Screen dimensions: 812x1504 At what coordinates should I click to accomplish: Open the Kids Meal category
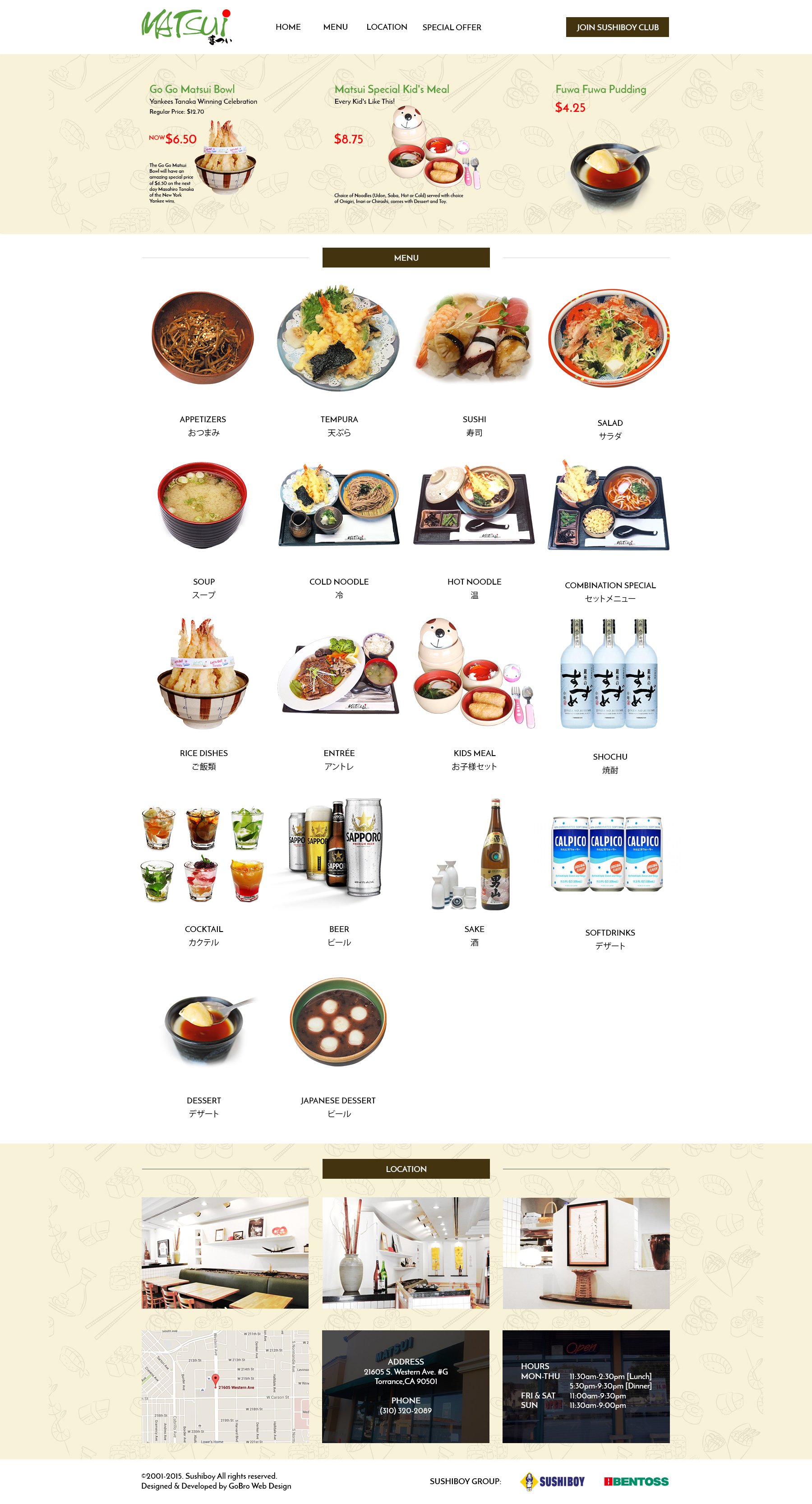pos(474,674)
